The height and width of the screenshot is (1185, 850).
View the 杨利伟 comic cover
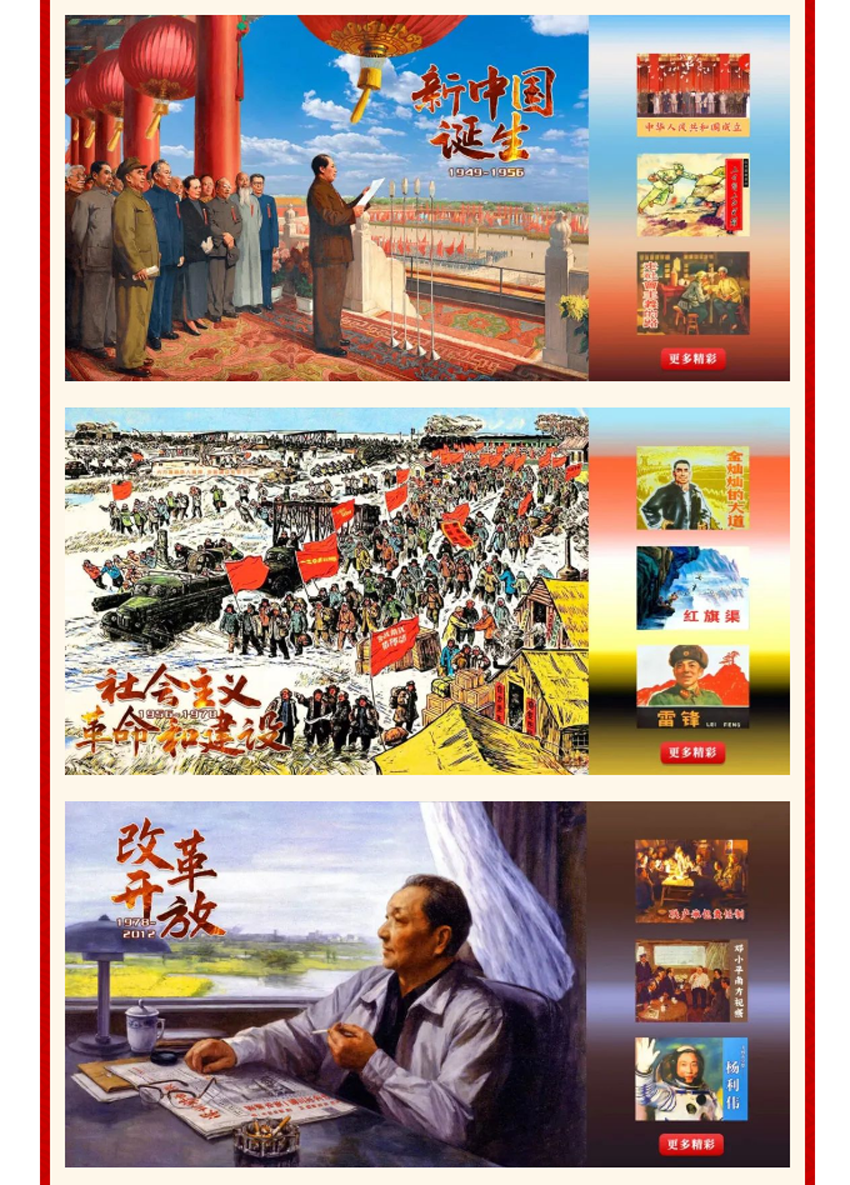[x=691, y=1078]
